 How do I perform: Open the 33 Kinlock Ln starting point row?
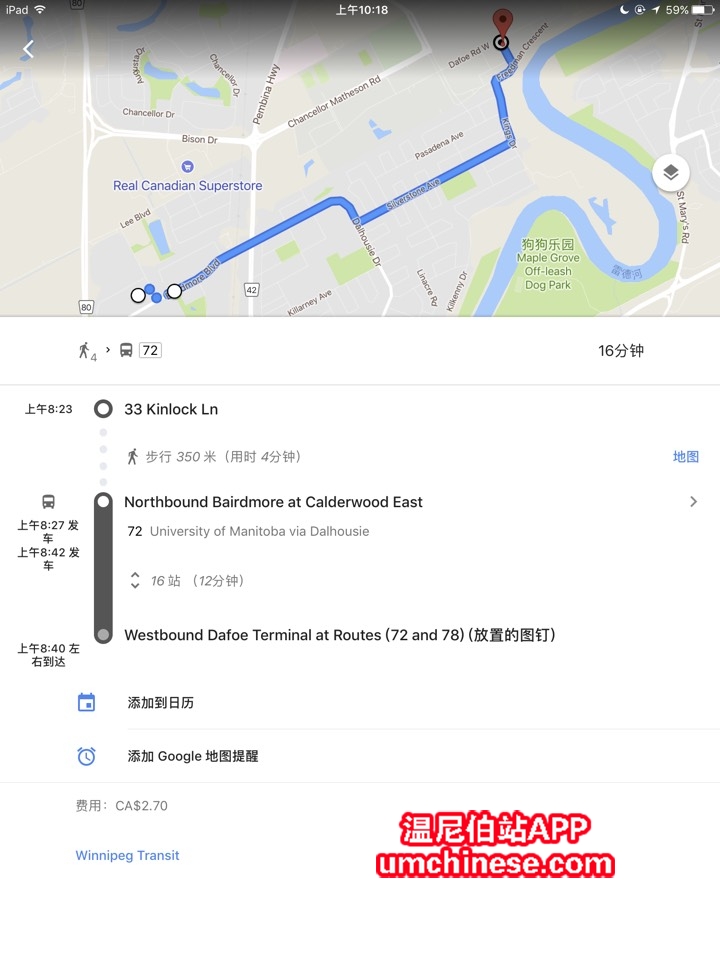171,409
